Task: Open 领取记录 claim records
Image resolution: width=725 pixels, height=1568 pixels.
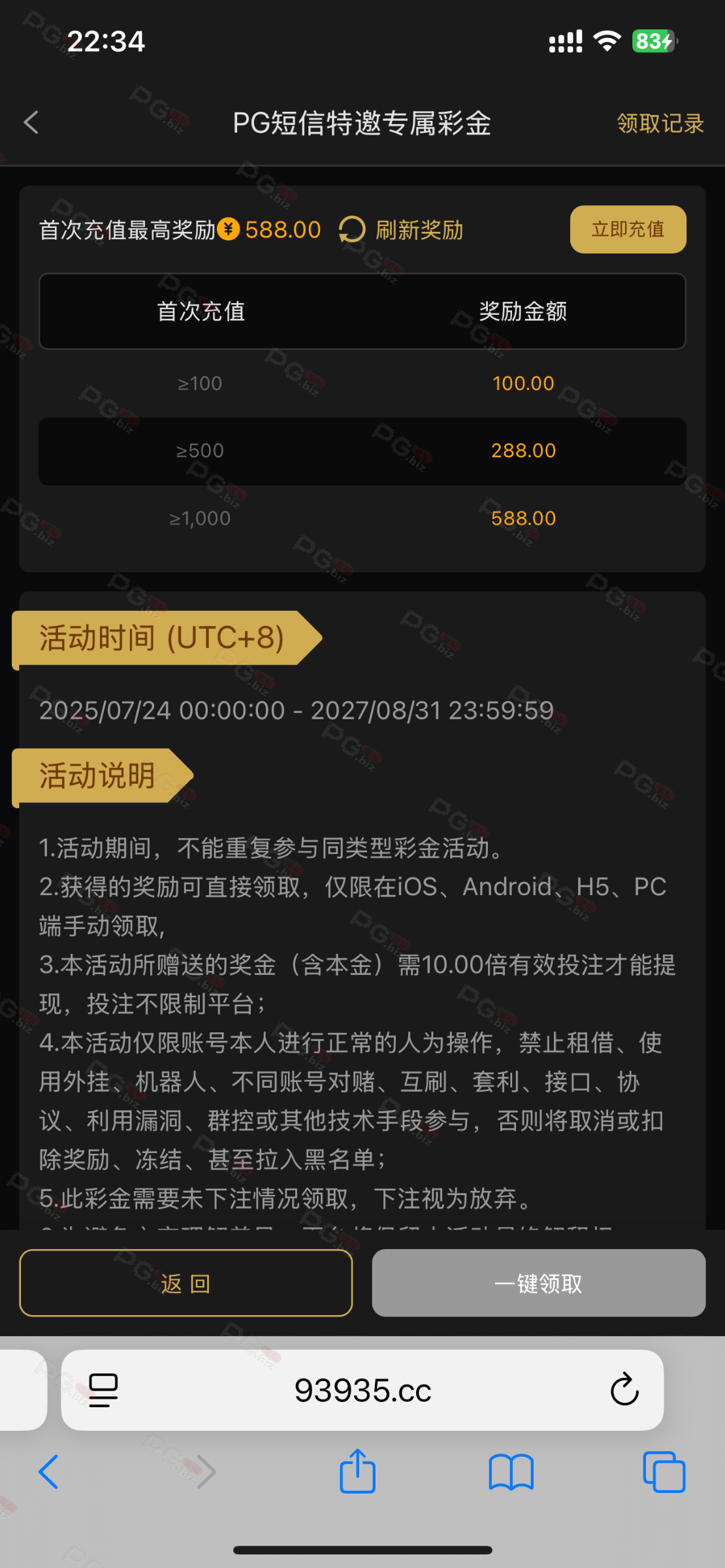Action: (x=660, y=123)
